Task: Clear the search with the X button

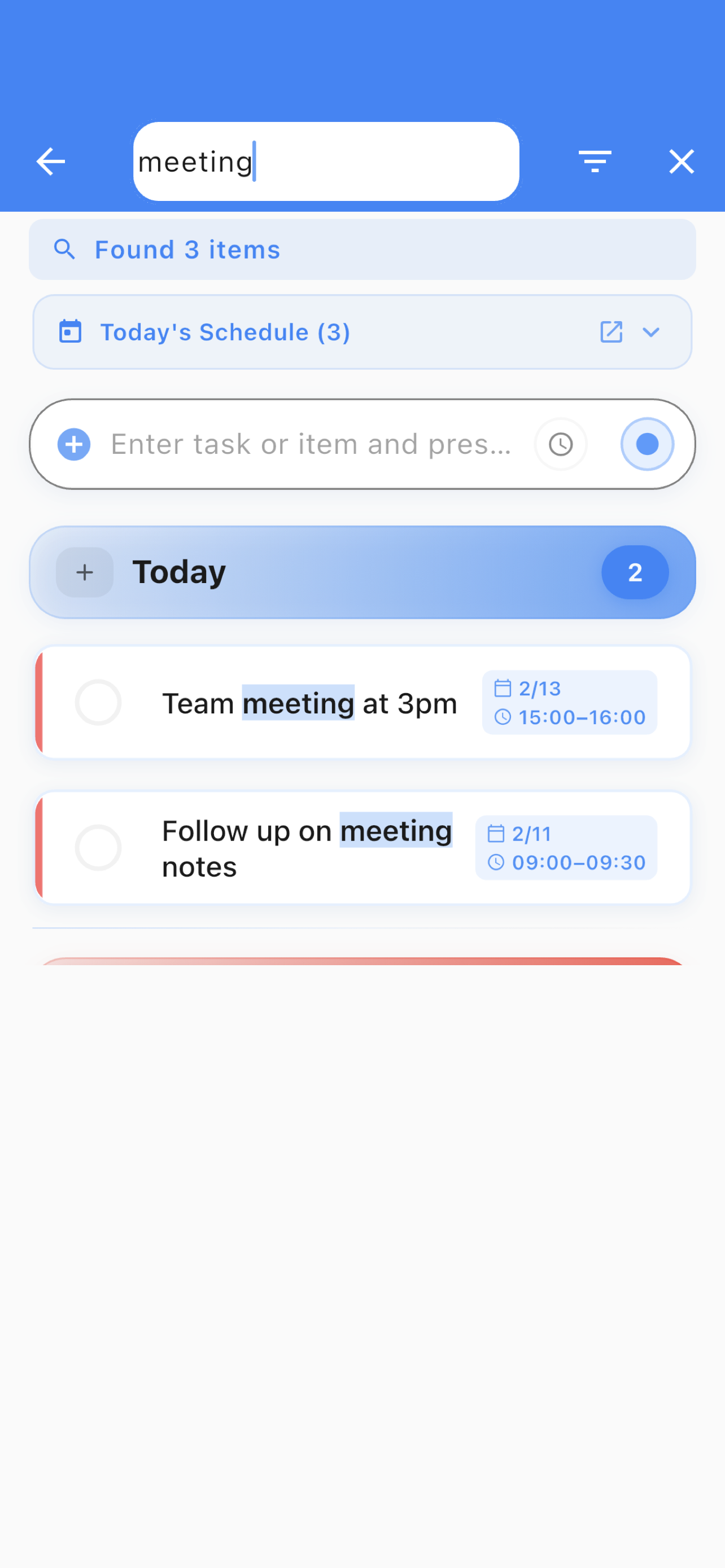Action: point(682,161)
